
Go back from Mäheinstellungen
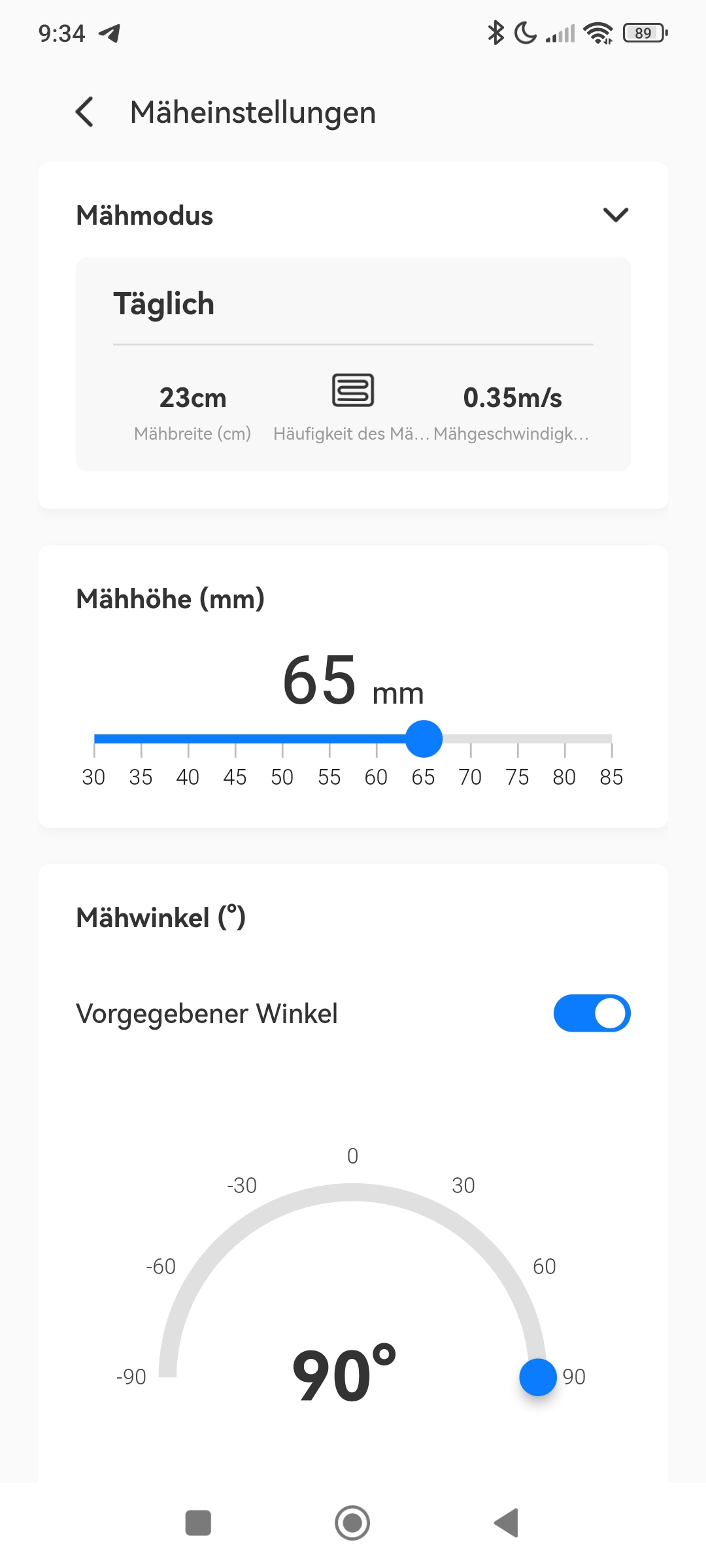pyautogui.click(x=85, y=112)
